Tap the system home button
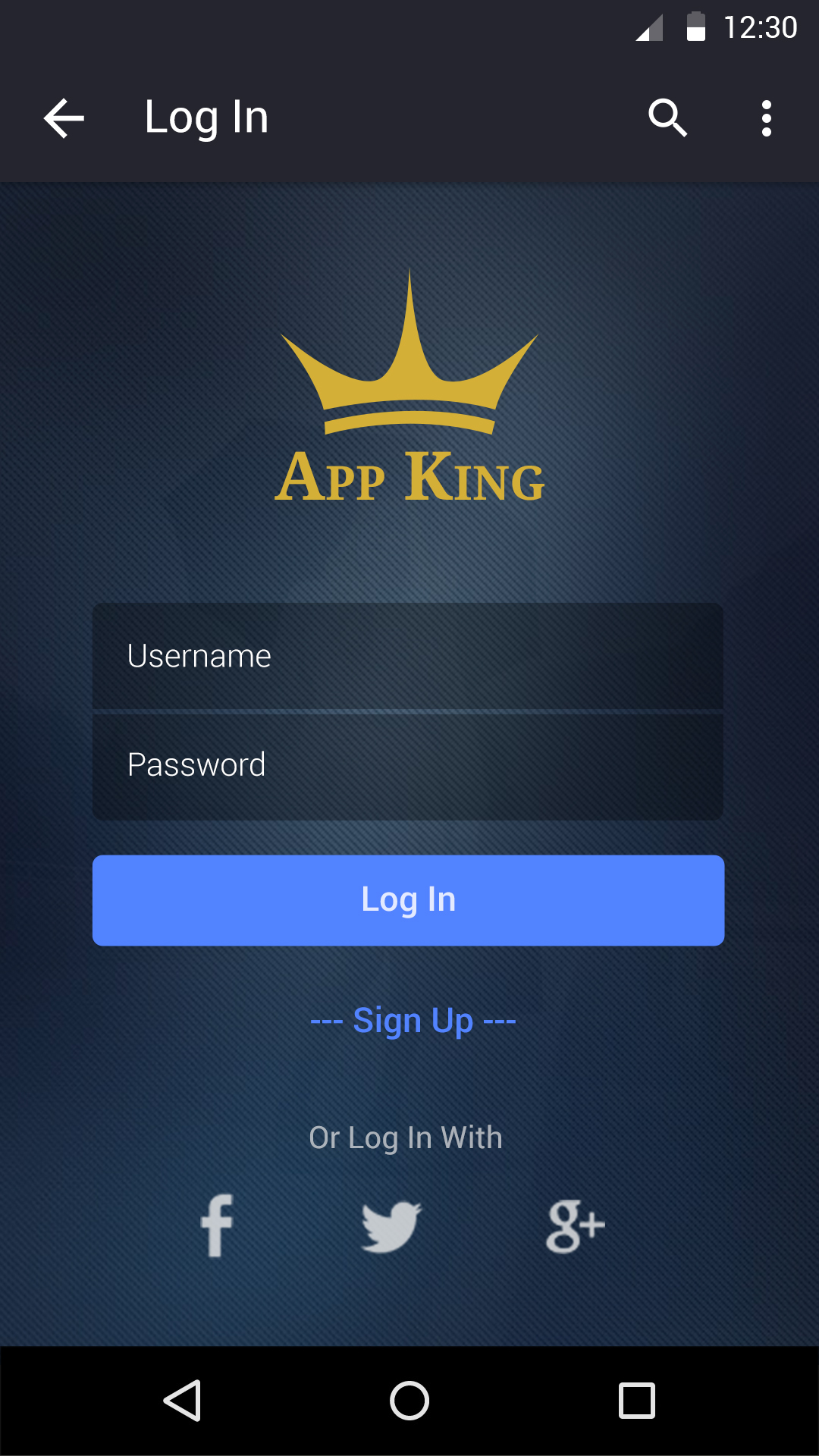The image size is (819, 1456). [x=409, y=1400]
